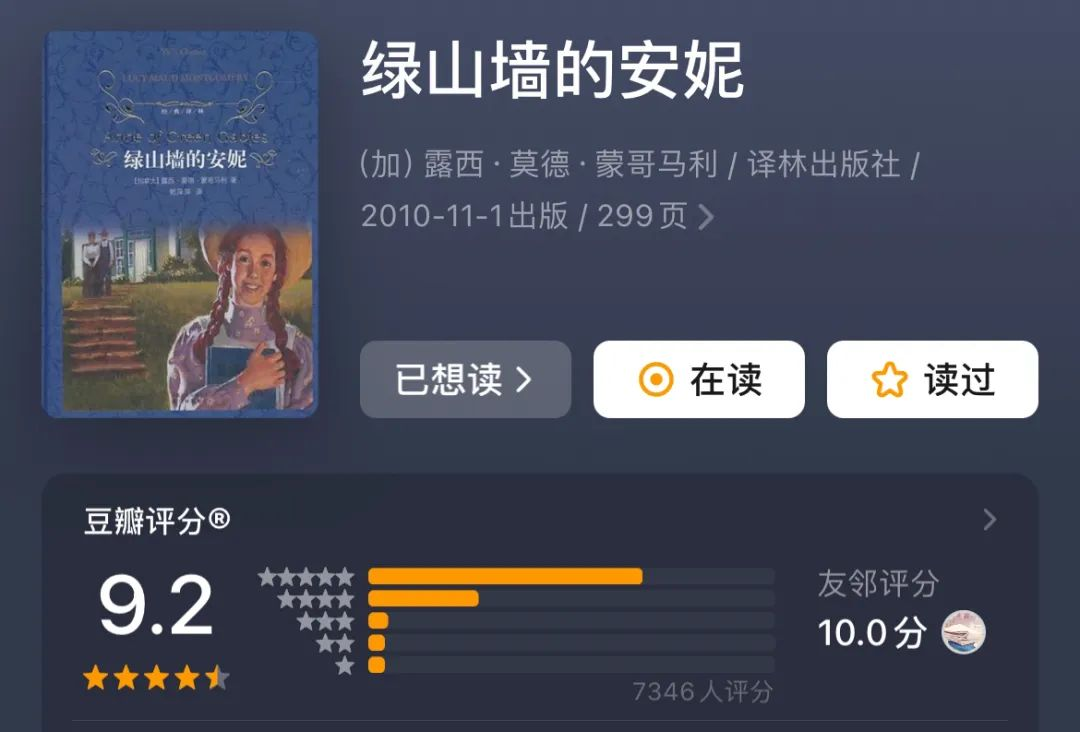Mark the book as 读过
The image size is (1080, 732).
coord(932,380)
